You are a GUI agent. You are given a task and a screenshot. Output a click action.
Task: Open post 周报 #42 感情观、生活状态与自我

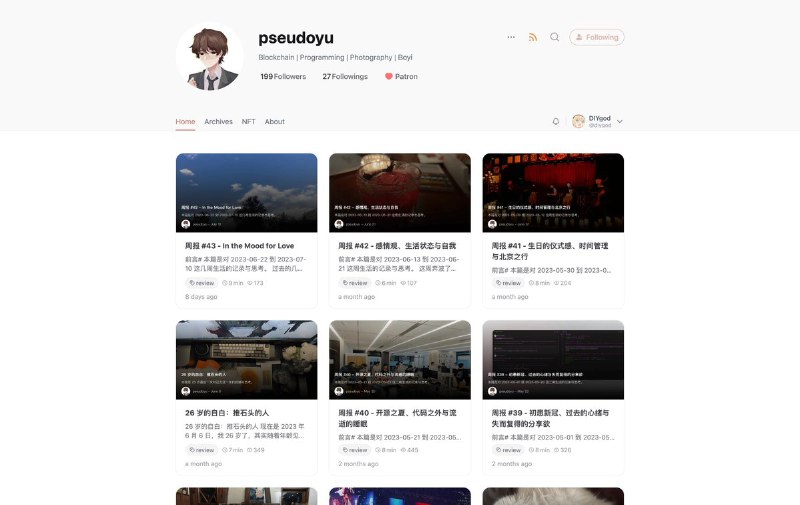pyautogui.click(x=396, y=245)
